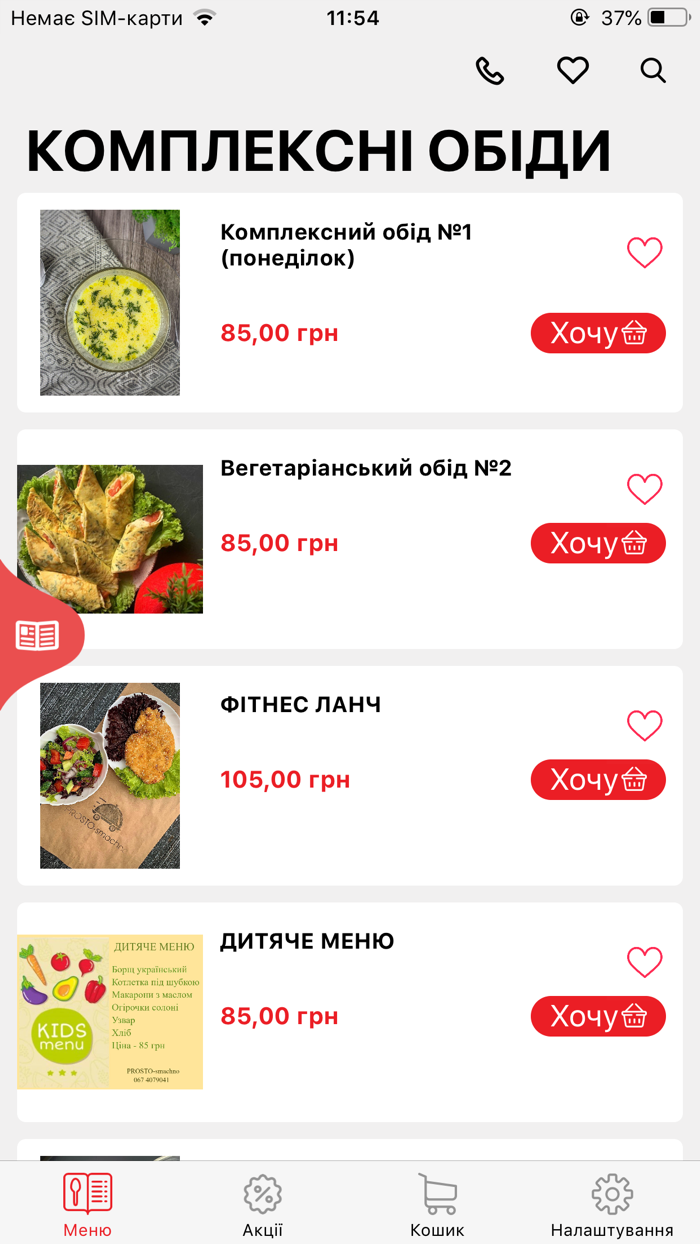The height and width of the screenshot is (1244, 700).
Task: Tap Хочу for ДИТЯЧЕ МЕНЮ
Action: (x=597, y=1016)
